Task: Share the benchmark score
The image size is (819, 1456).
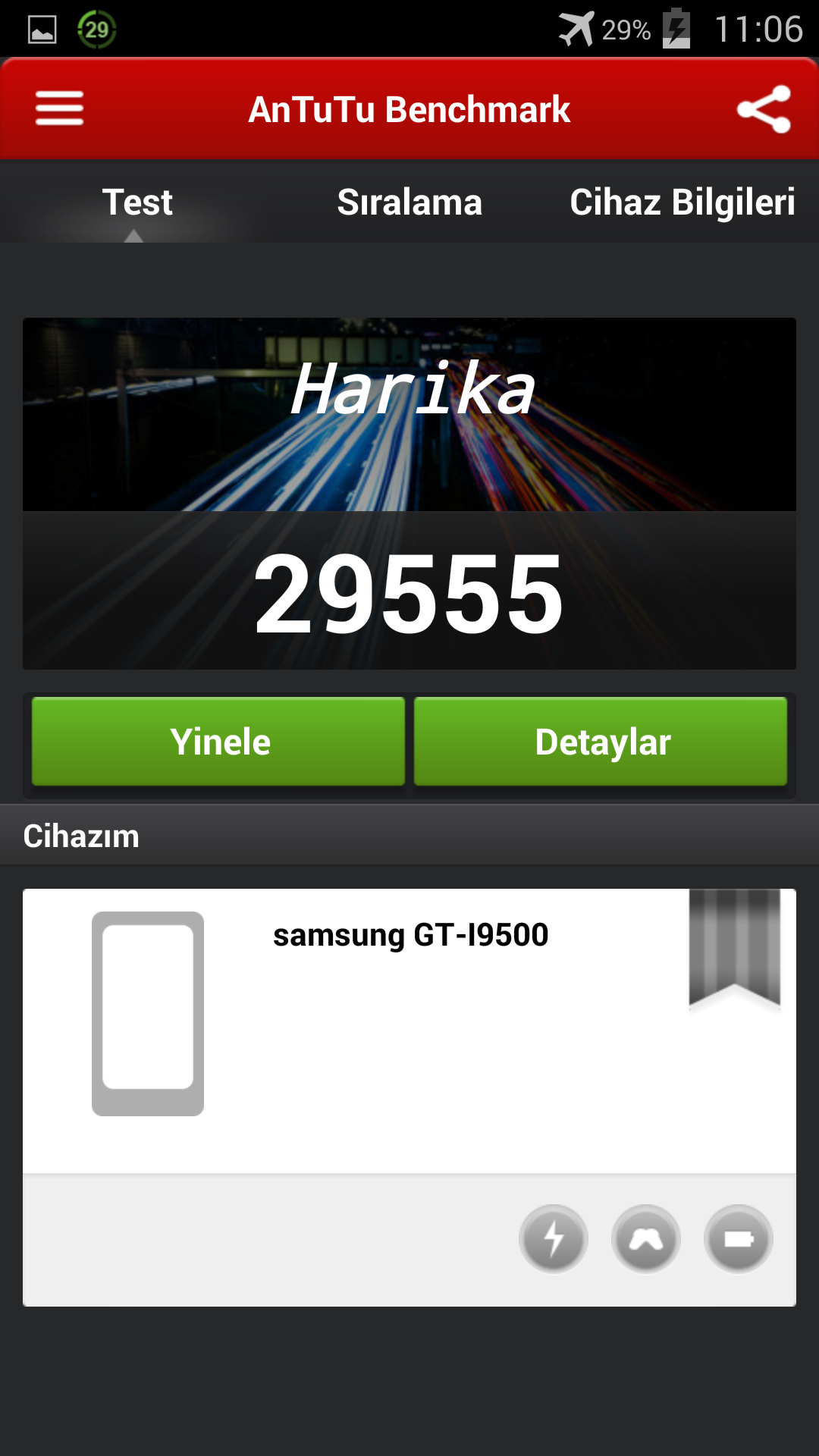Action: coord(764,109)
